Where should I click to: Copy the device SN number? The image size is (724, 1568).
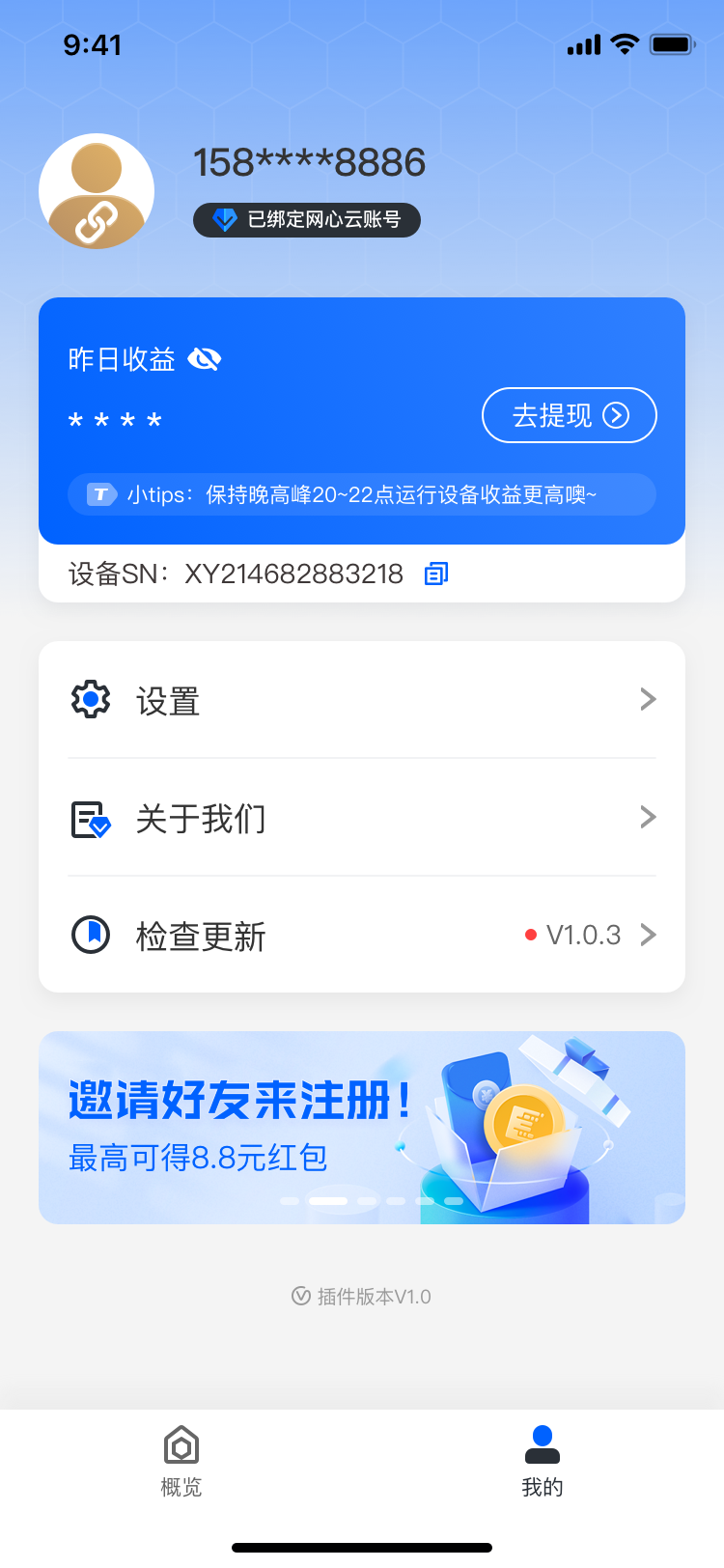coord(436,574)
